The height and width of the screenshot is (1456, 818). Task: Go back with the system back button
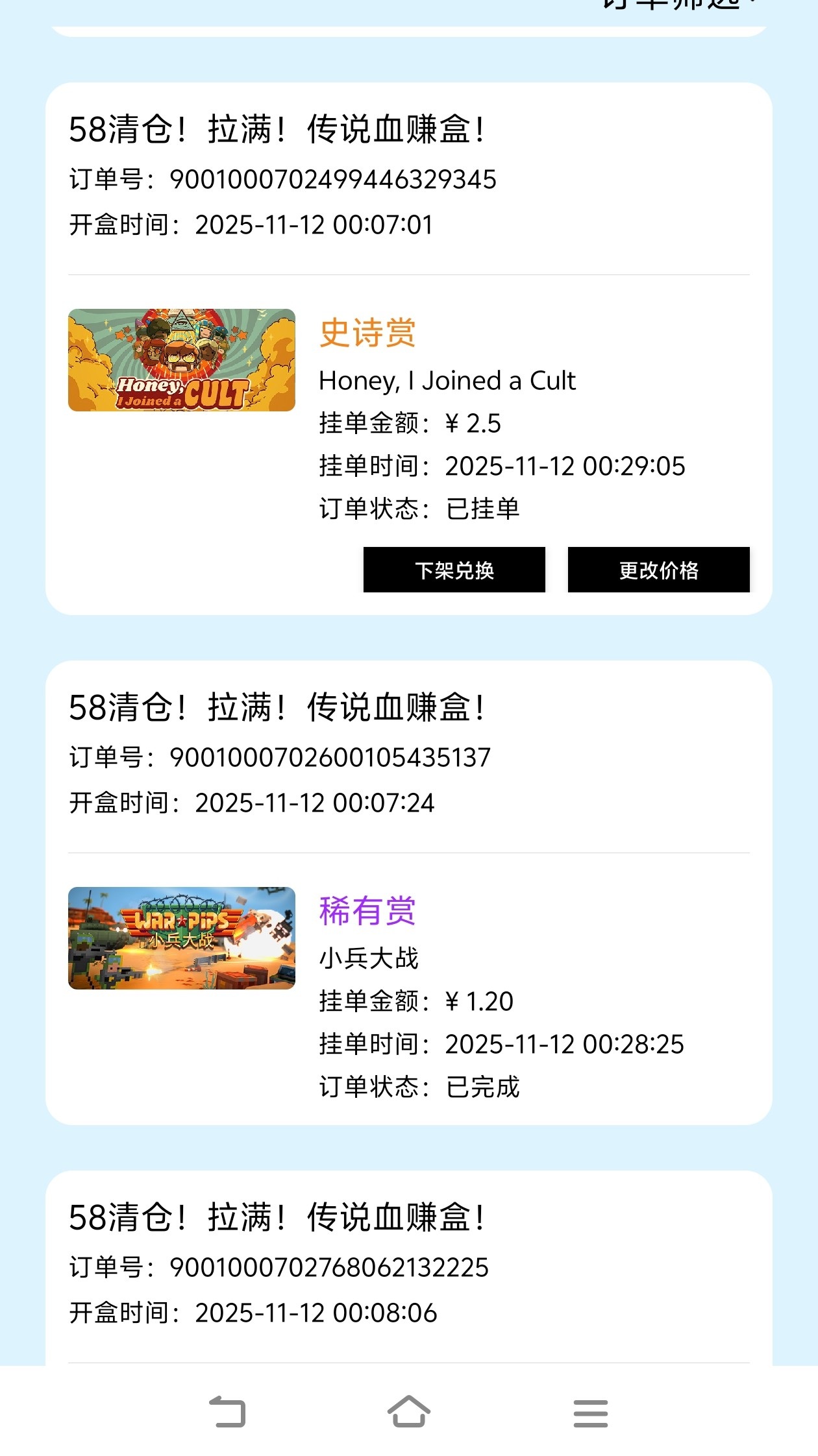coord(227,1412)
